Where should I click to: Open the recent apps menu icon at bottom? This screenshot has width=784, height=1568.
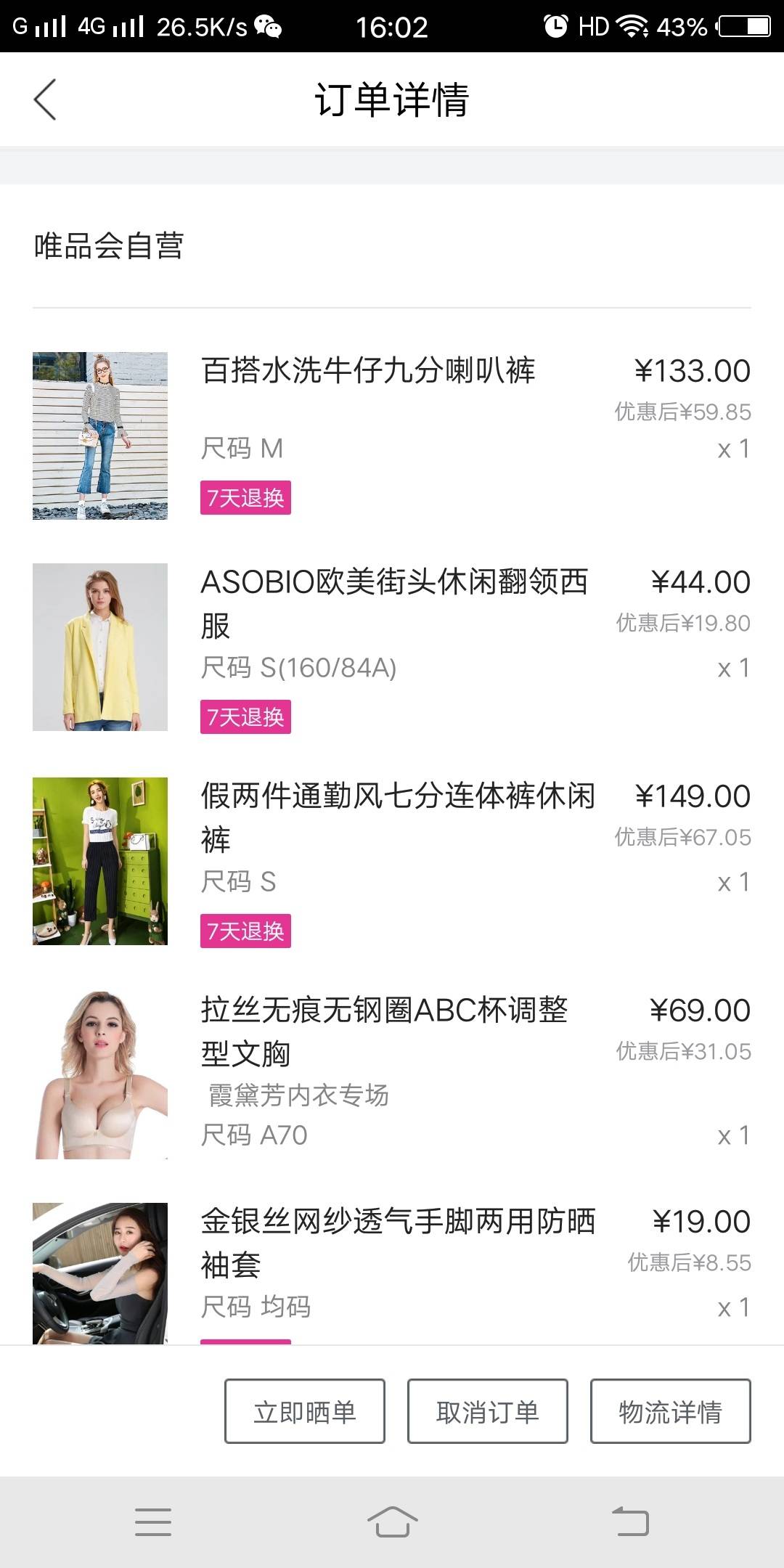coord(153,1521)
